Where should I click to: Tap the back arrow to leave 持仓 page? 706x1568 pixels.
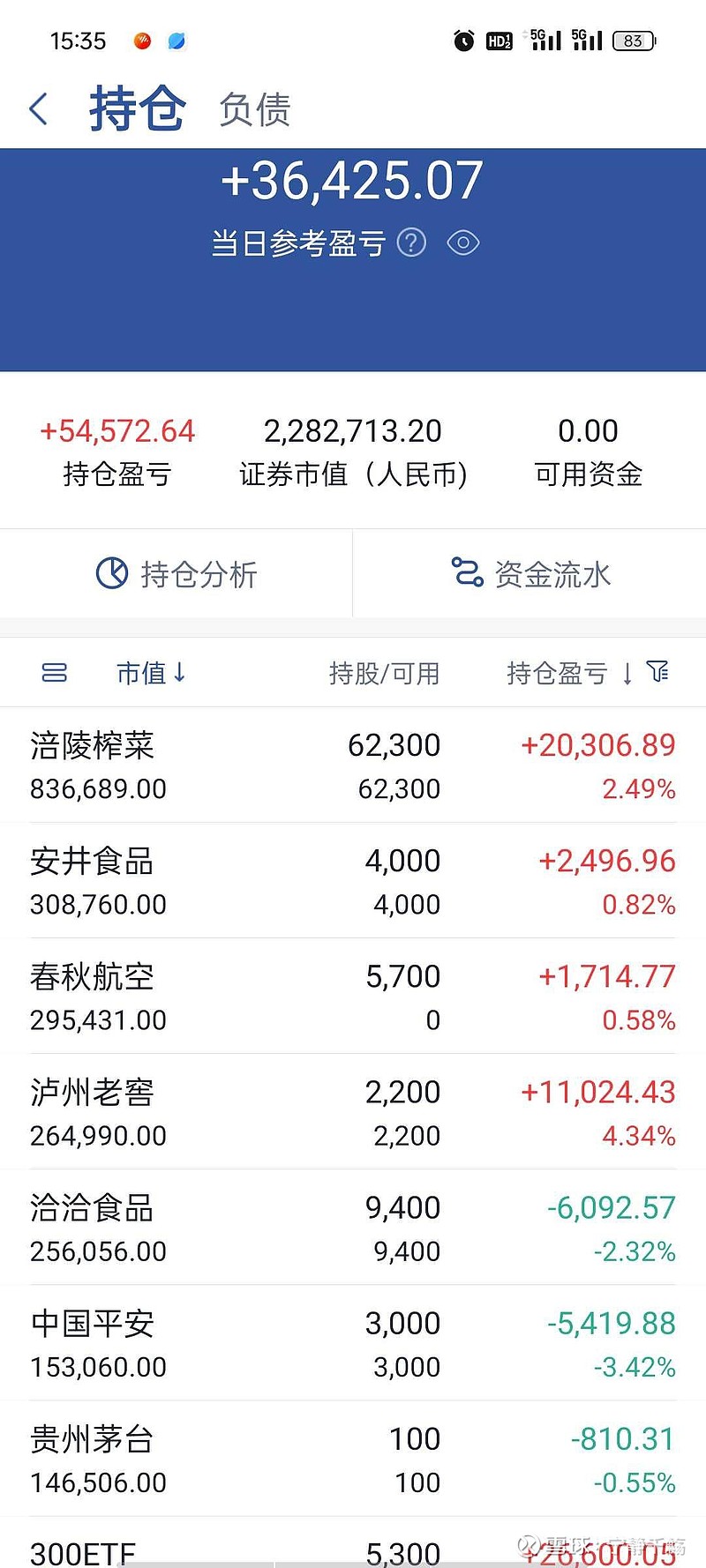(37, 108)
